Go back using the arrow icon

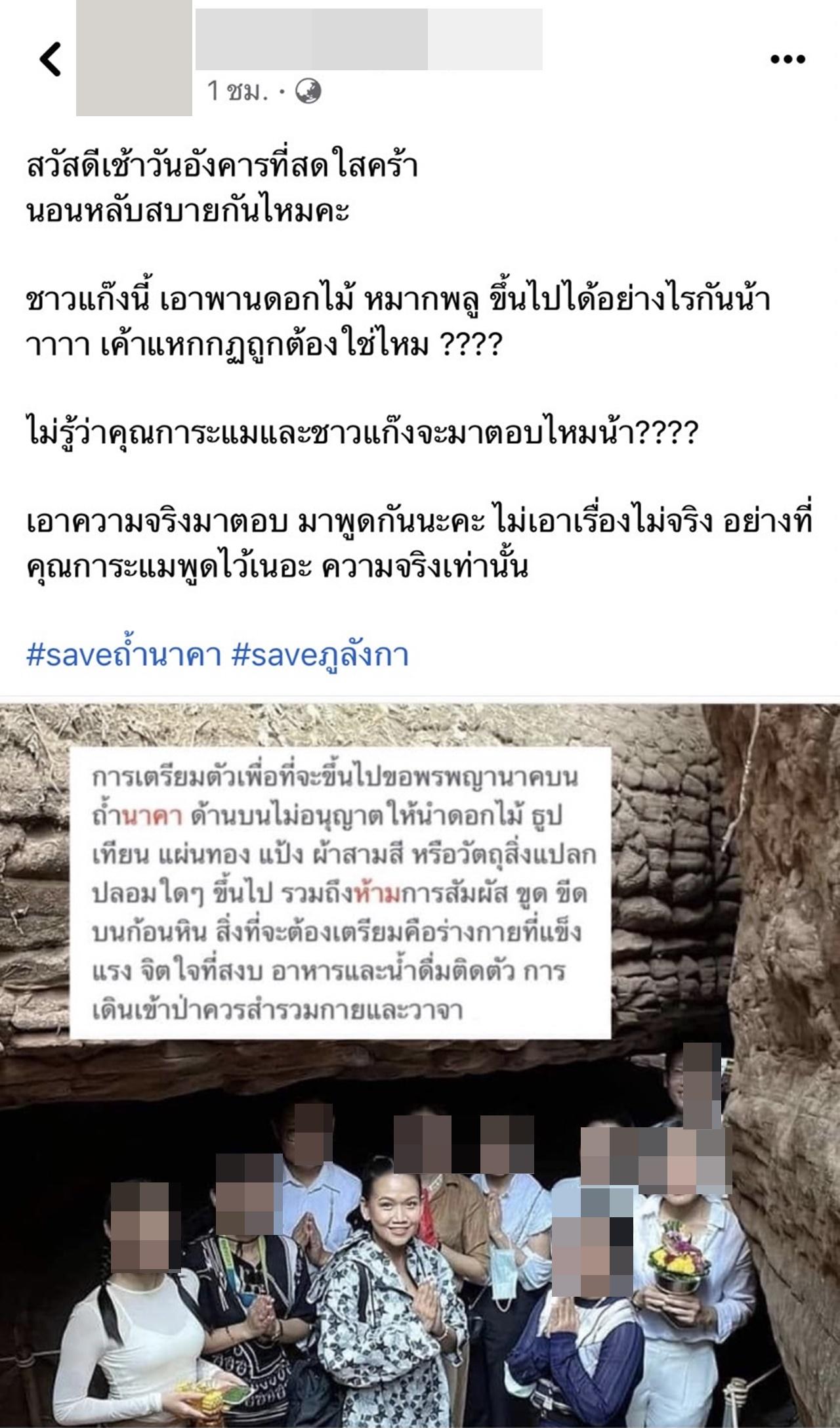pos(51,59)
